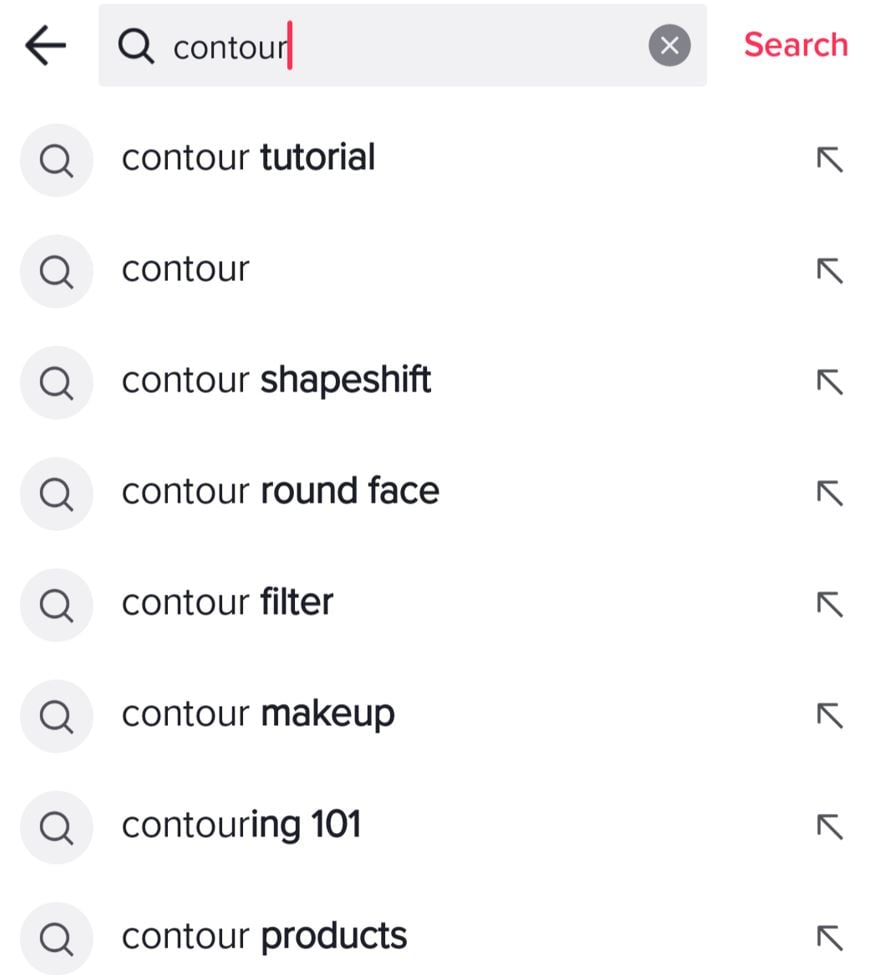Tap the magnifier icon beside contour tutorial
Viewport: 872px width, 975px height.
[56, 160]
